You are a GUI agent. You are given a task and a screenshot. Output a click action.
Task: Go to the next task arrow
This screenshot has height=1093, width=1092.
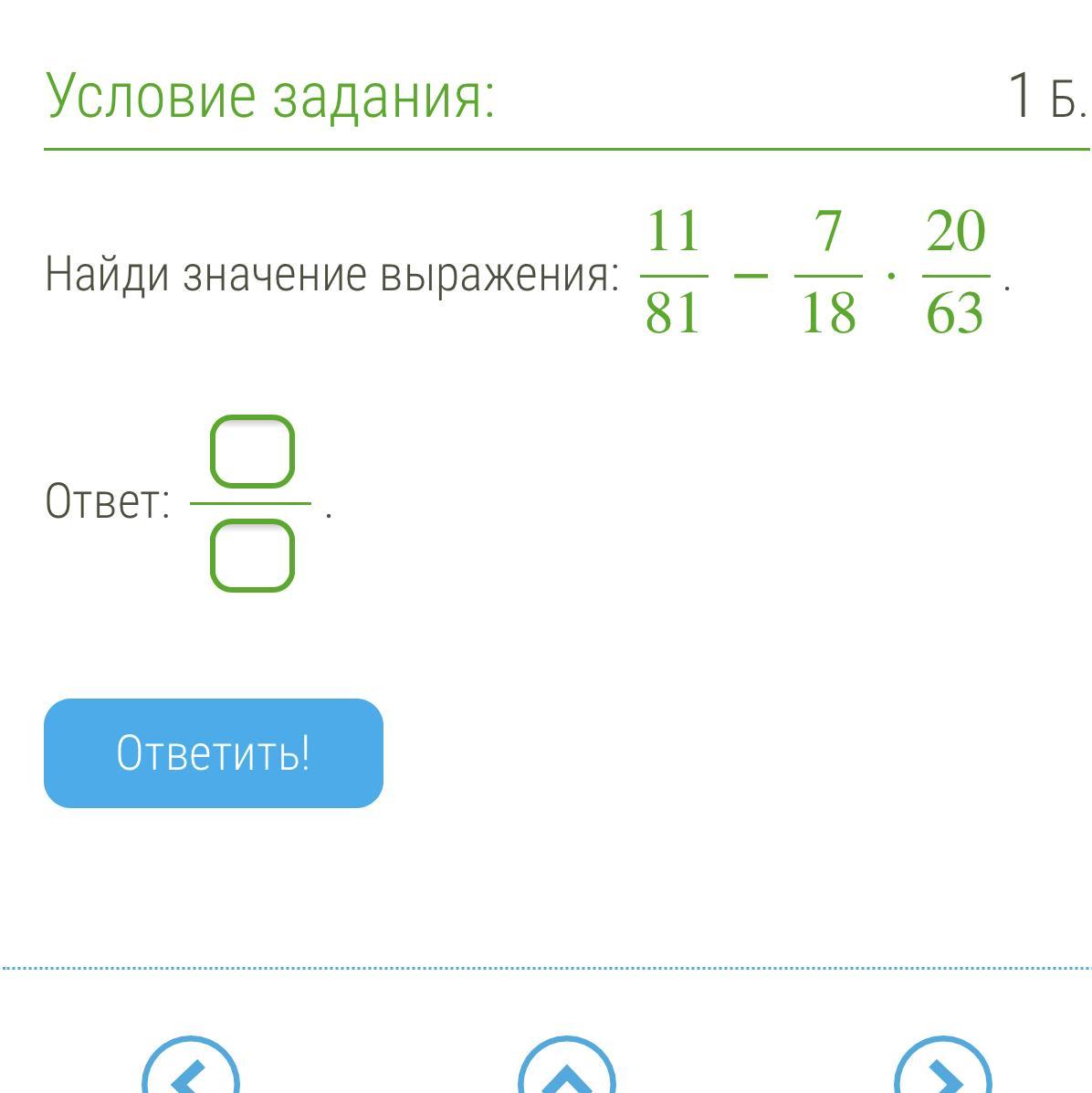pyautogui.click(x=941, y=1070)
